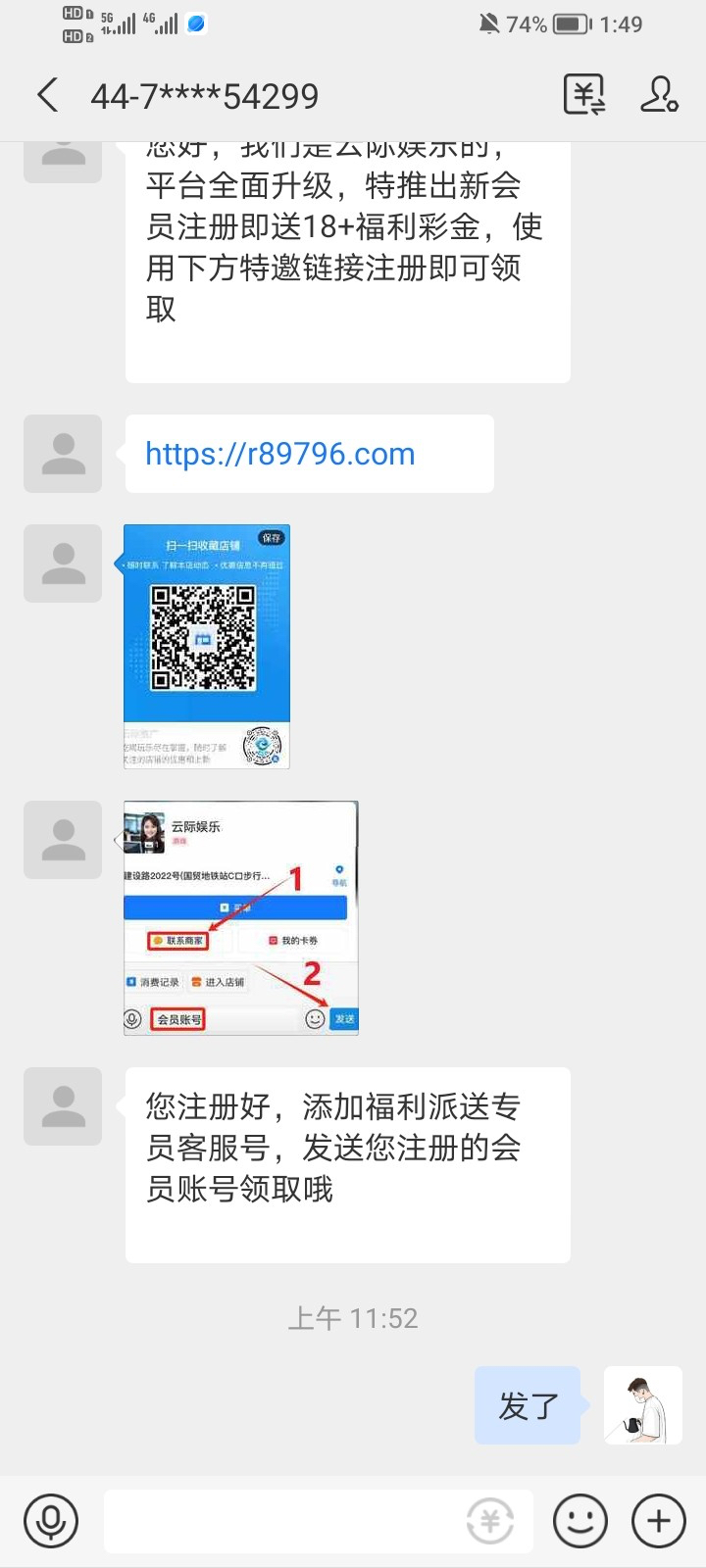706x1568 pixels.
Task: Open the emoji picker
Action: pos(580,1521)
